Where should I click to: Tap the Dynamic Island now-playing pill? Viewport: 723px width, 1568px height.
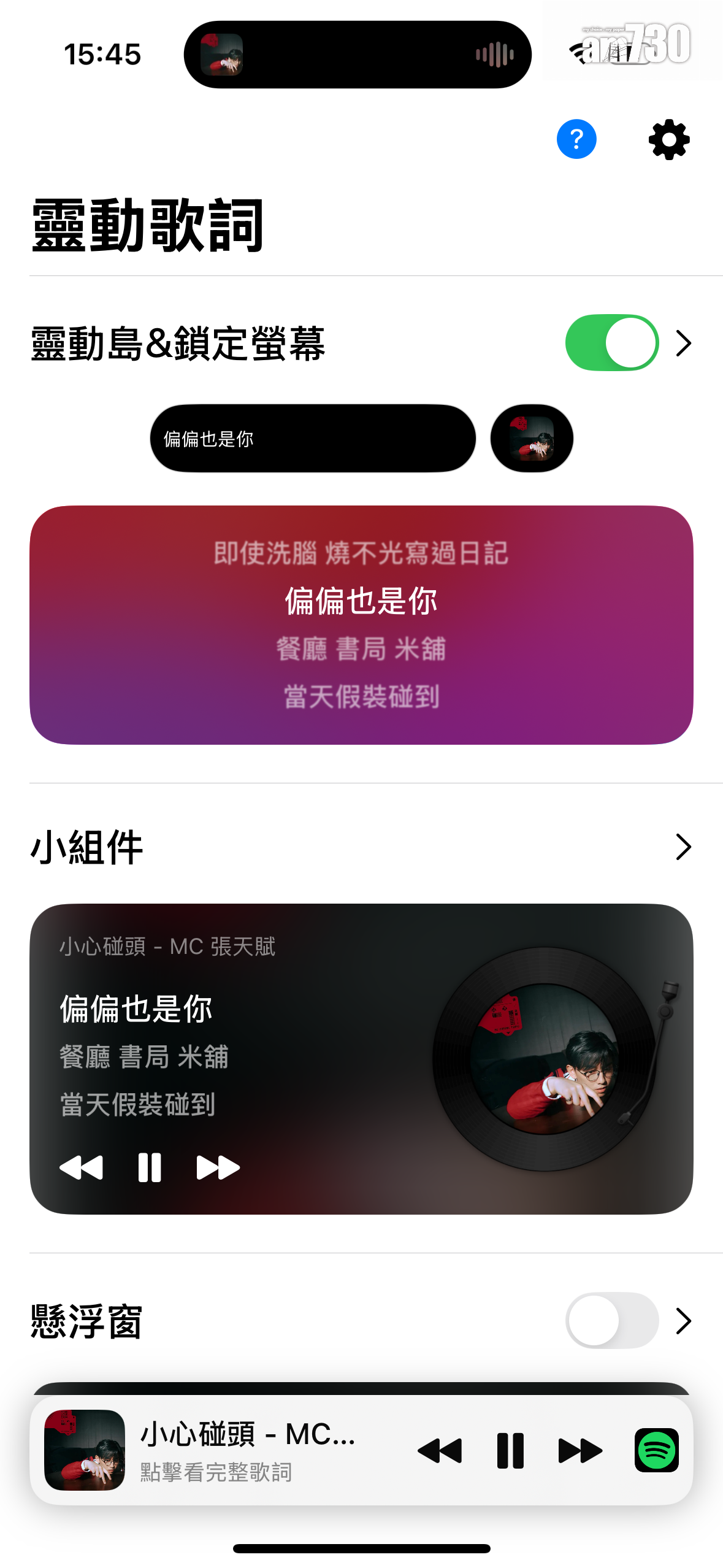tap(358, 55)
